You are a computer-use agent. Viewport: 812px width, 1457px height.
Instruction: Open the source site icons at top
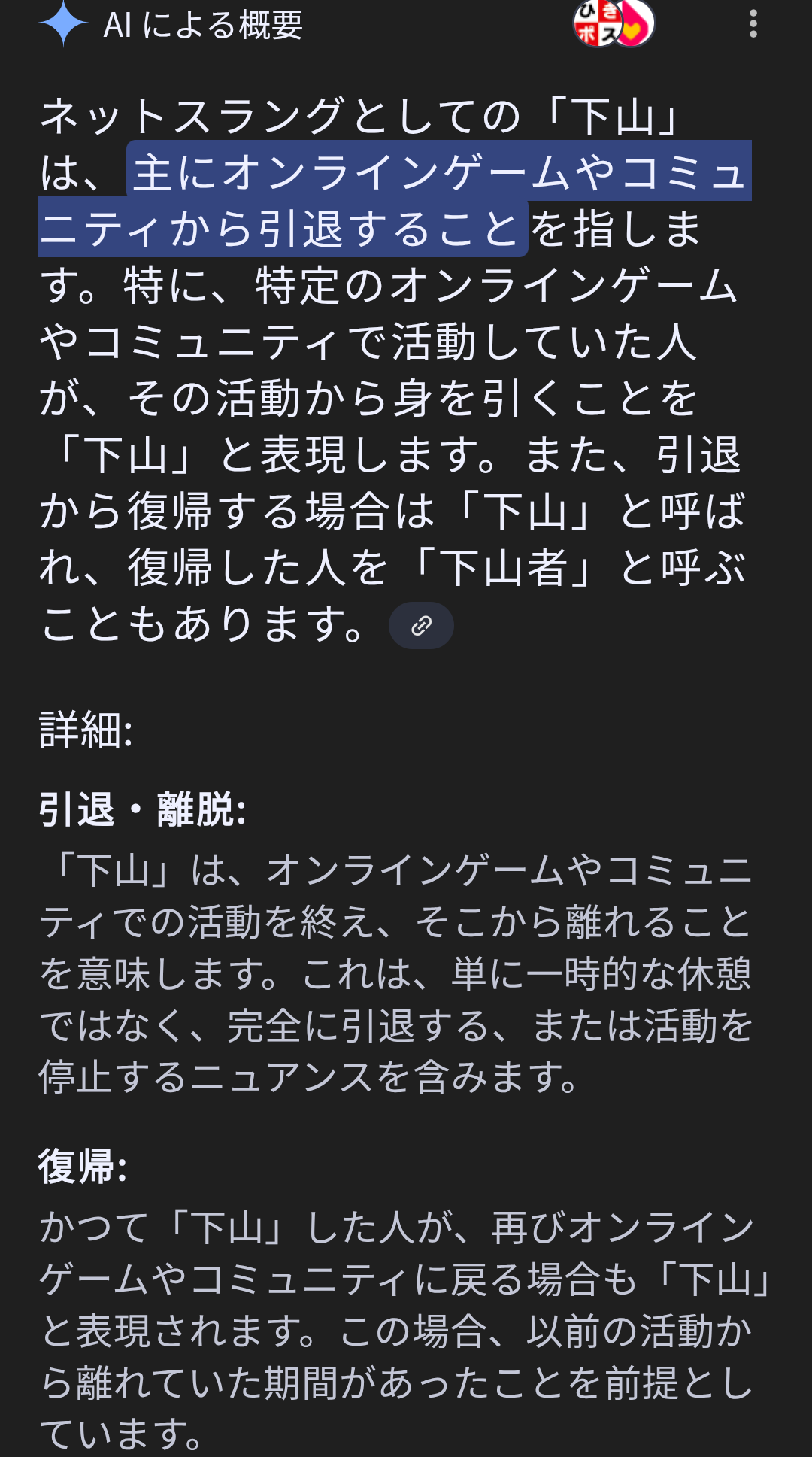tap(614, 23)
